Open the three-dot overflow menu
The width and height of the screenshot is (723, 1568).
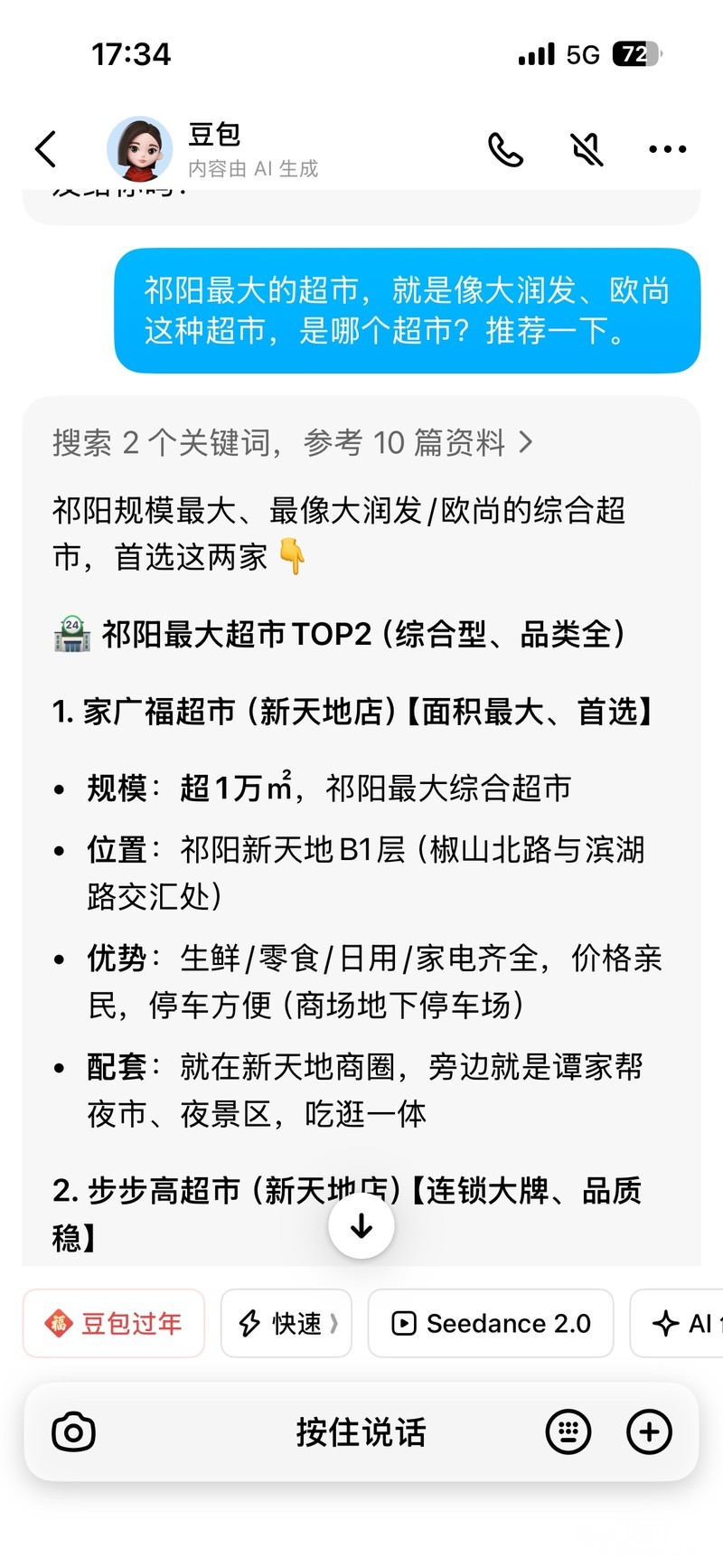[x=667, y=149]
